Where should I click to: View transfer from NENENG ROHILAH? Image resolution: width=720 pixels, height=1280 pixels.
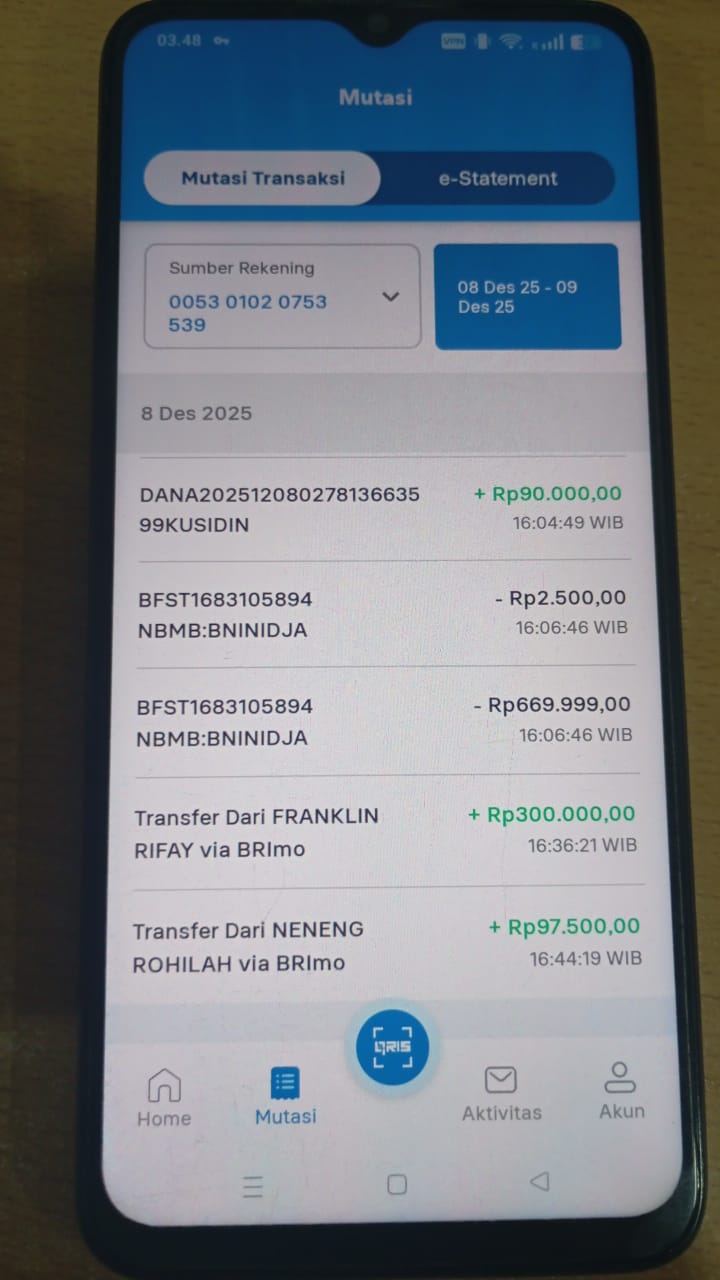point(385,943)
